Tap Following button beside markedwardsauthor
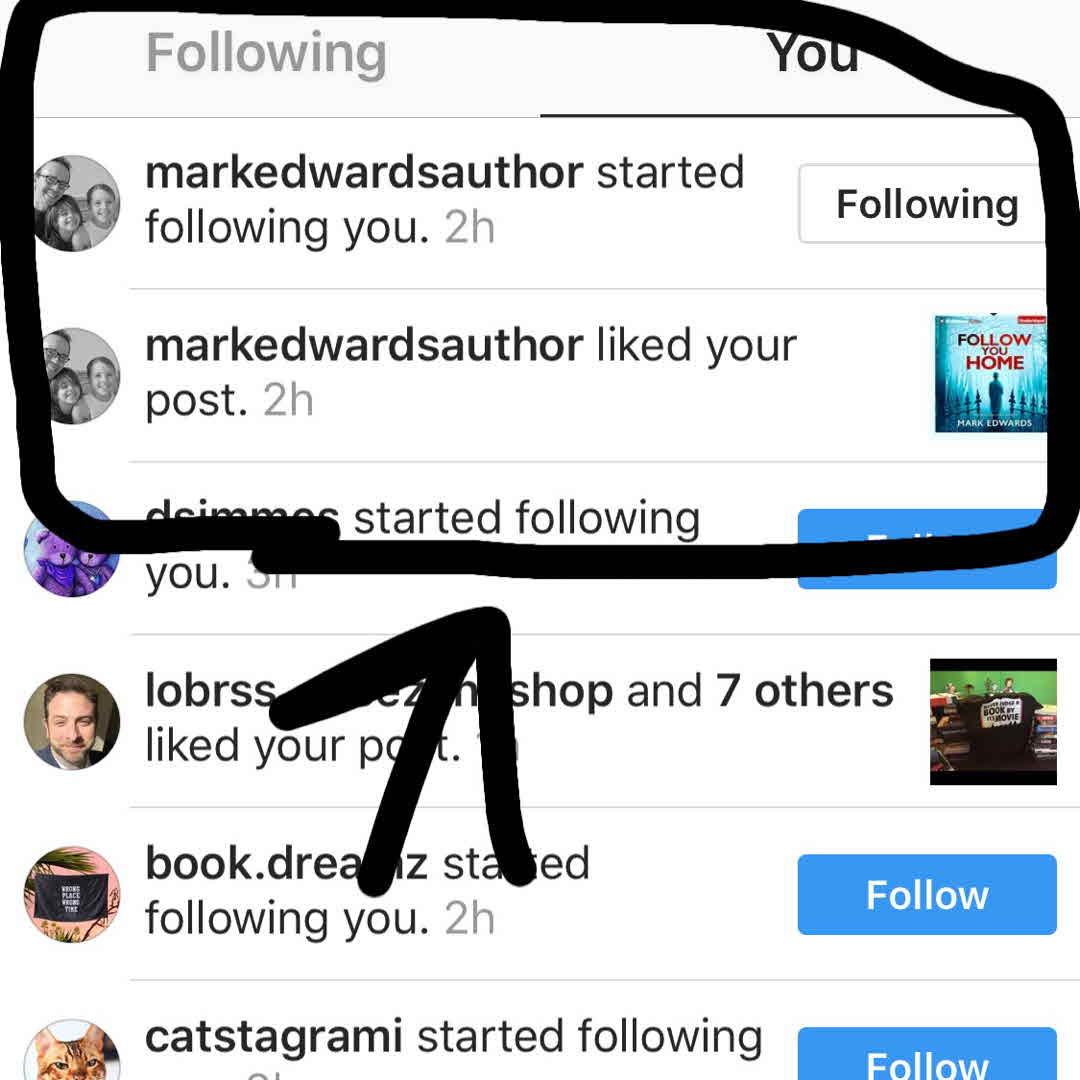The width and height of the screenshot is (1080, 1080). pos(925,205)
